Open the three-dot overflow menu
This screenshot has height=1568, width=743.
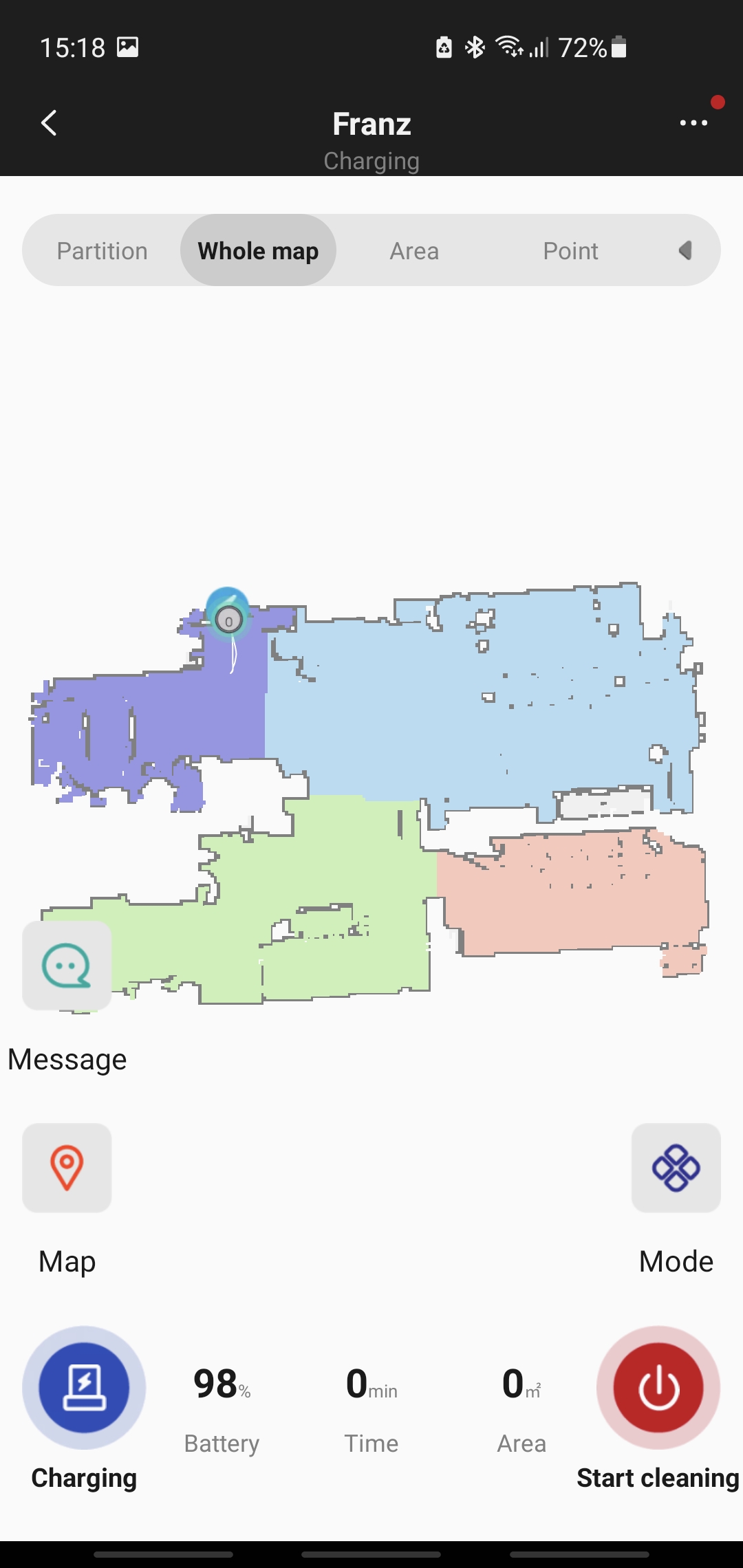pyautogui.click(x=693, y=123)
